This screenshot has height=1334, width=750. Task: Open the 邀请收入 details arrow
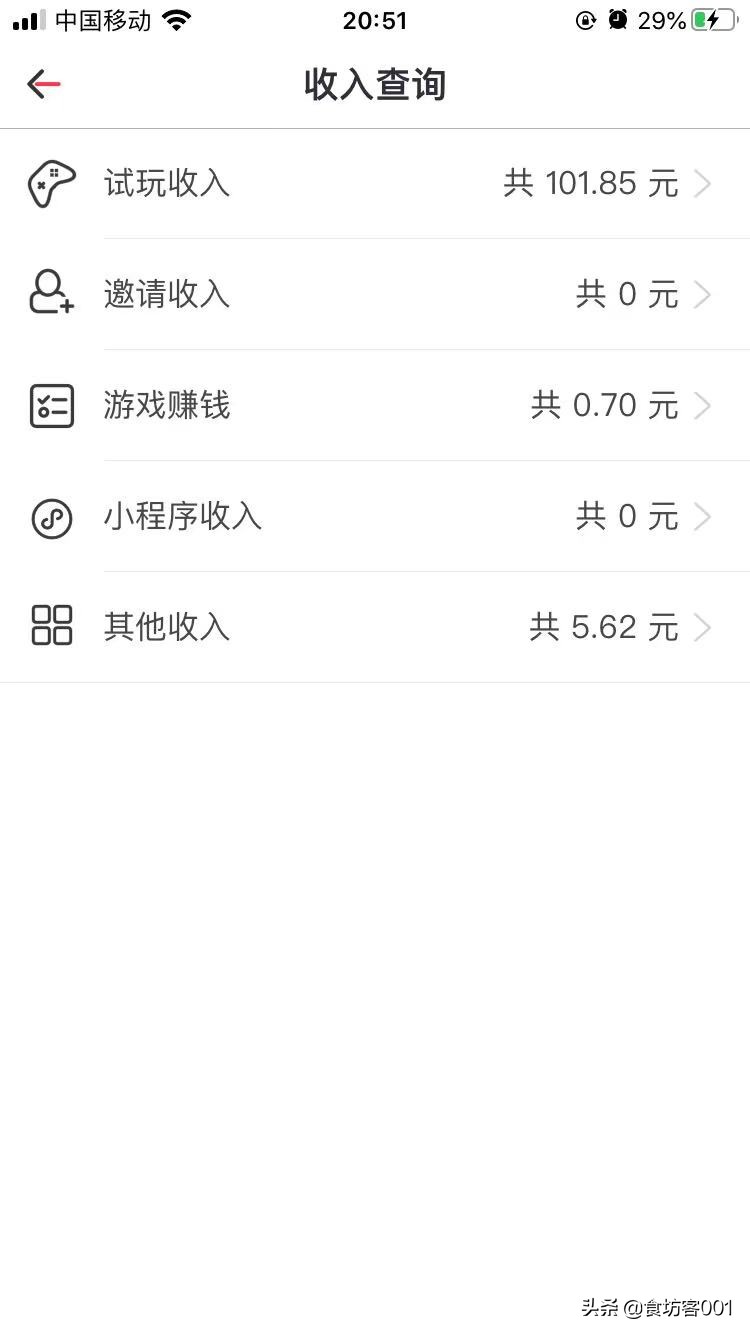tap(703, 294)
